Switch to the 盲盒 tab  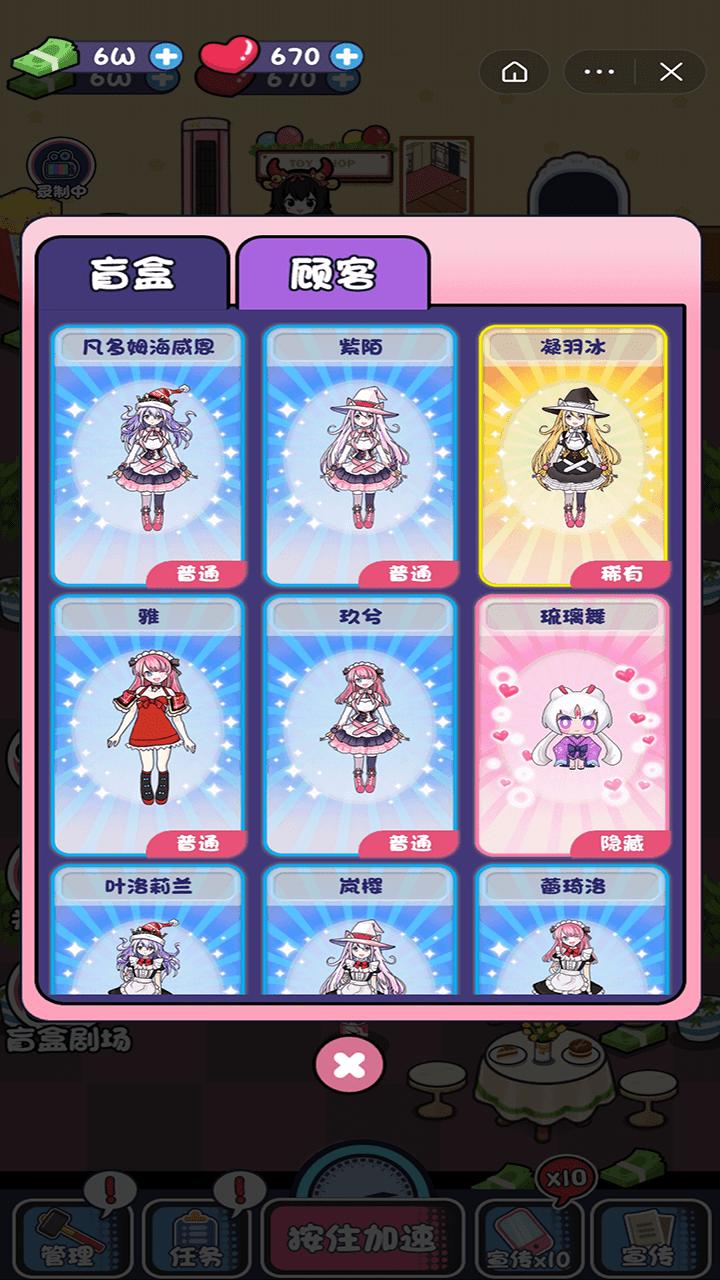coord(132,272)
